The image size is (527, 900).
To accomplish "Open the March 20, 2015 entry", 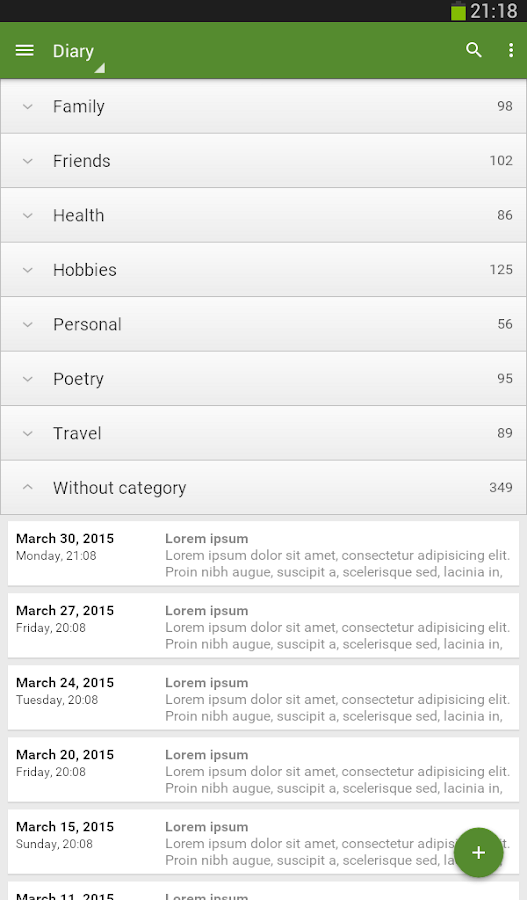I will click(x=264, y=770).
